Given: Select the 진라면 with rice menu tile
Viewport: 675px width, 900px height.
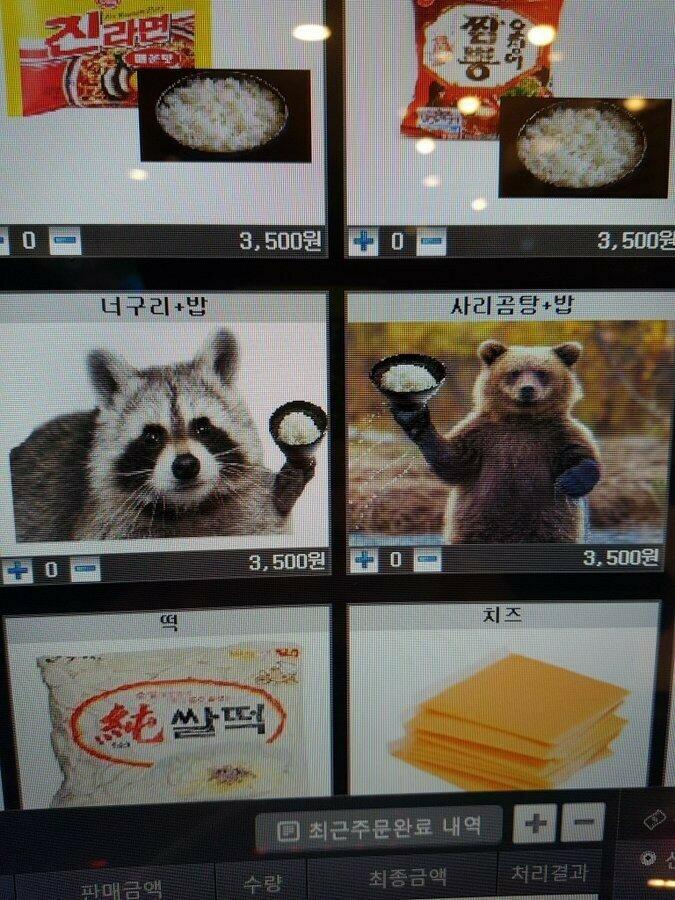Looking at the screenshot, I should click(160, 110).
